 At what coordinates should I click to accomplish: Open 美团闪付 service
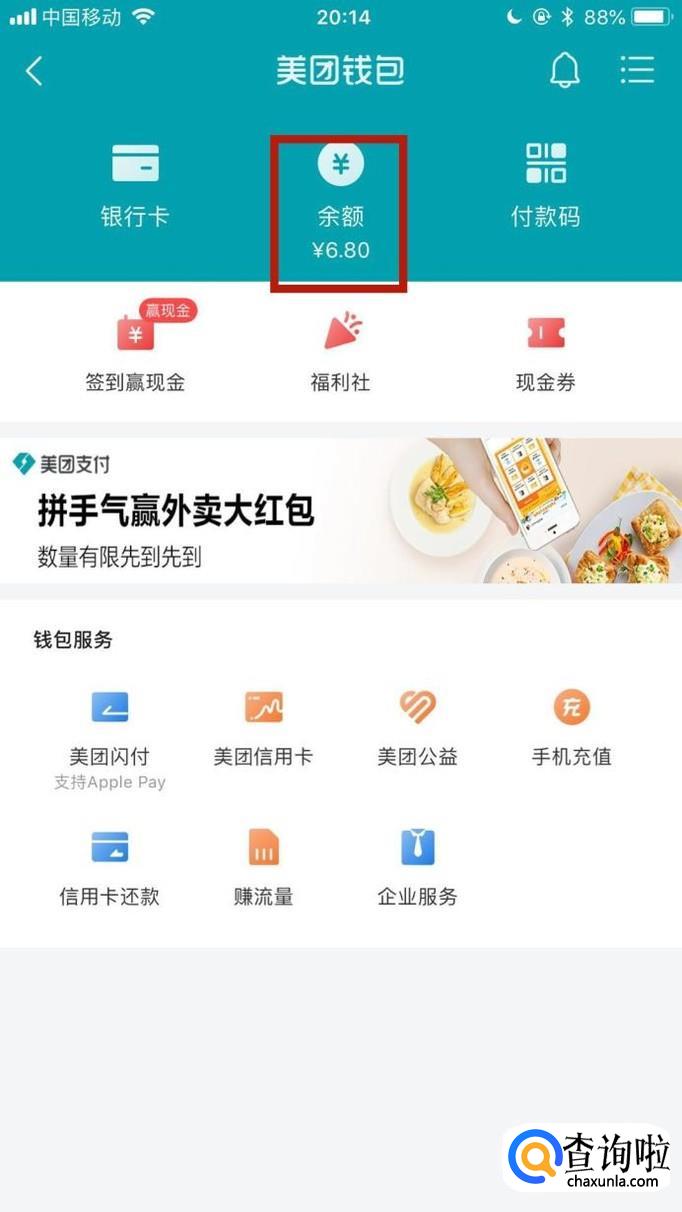(x=110, y=728)
